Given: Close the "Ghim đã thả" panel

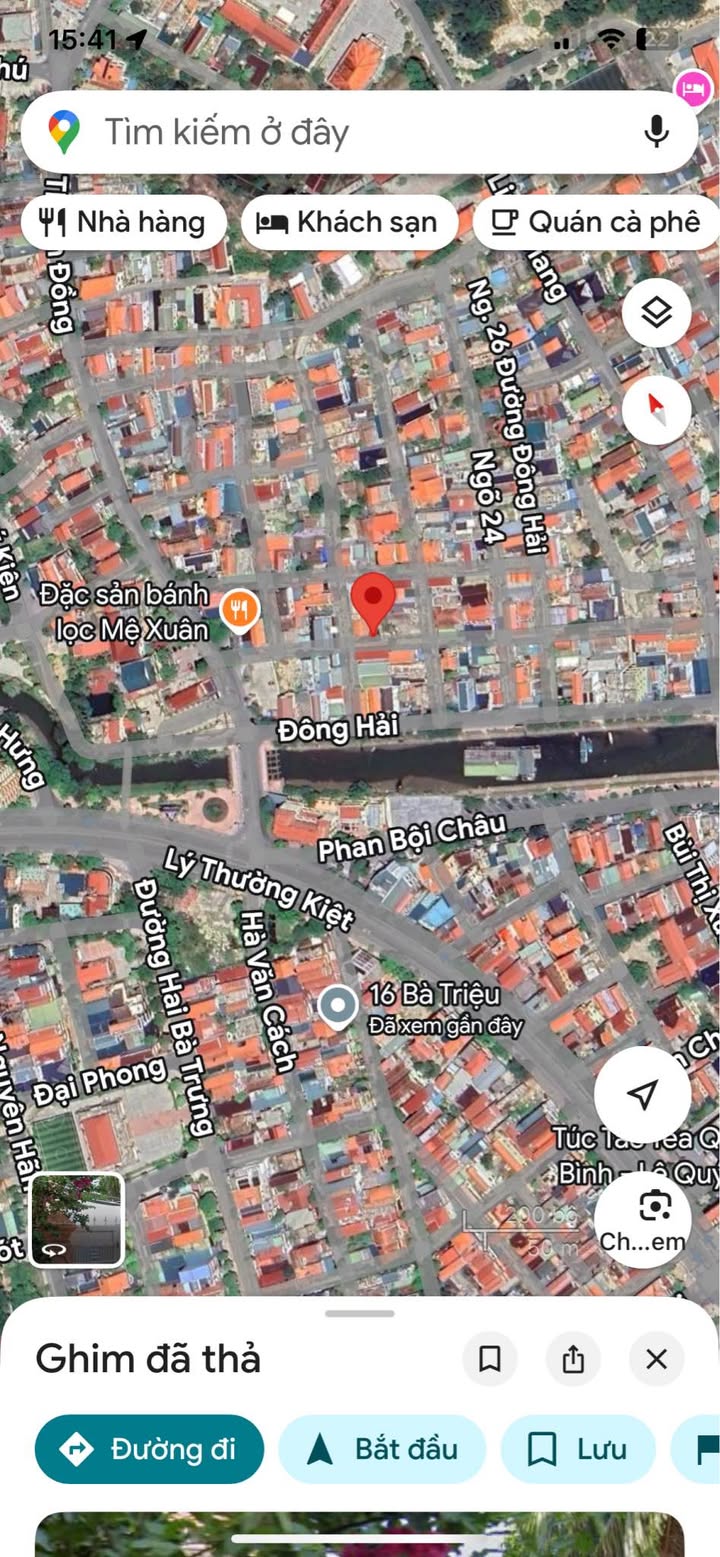Looking at the screenshot, I should click(656, 1359).
